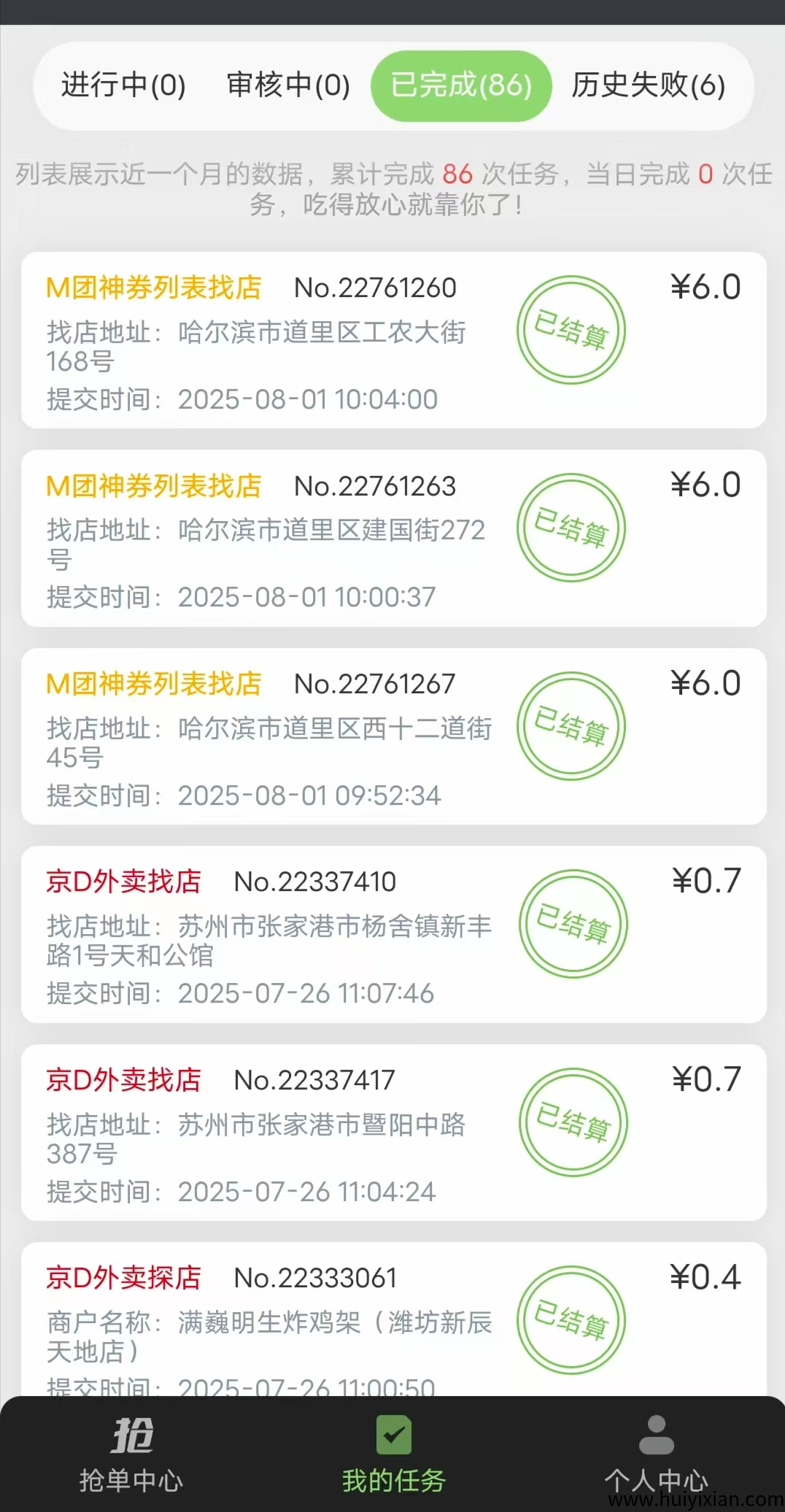Screen dimensions: 785x1512
Task: Open the 历史失败(6) tab
Action: (646, 86)
